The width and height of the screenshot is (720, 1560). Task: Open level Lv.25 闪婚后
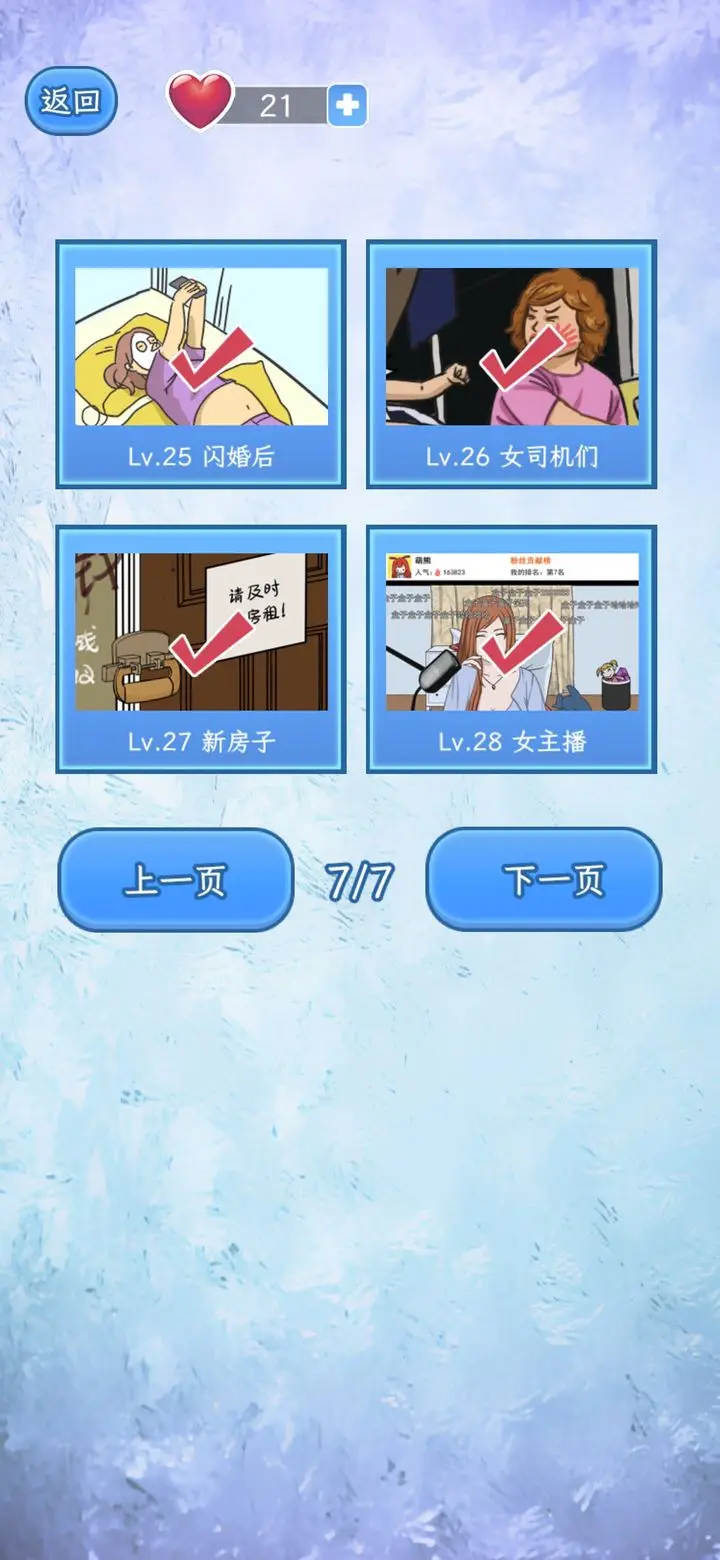201,364
